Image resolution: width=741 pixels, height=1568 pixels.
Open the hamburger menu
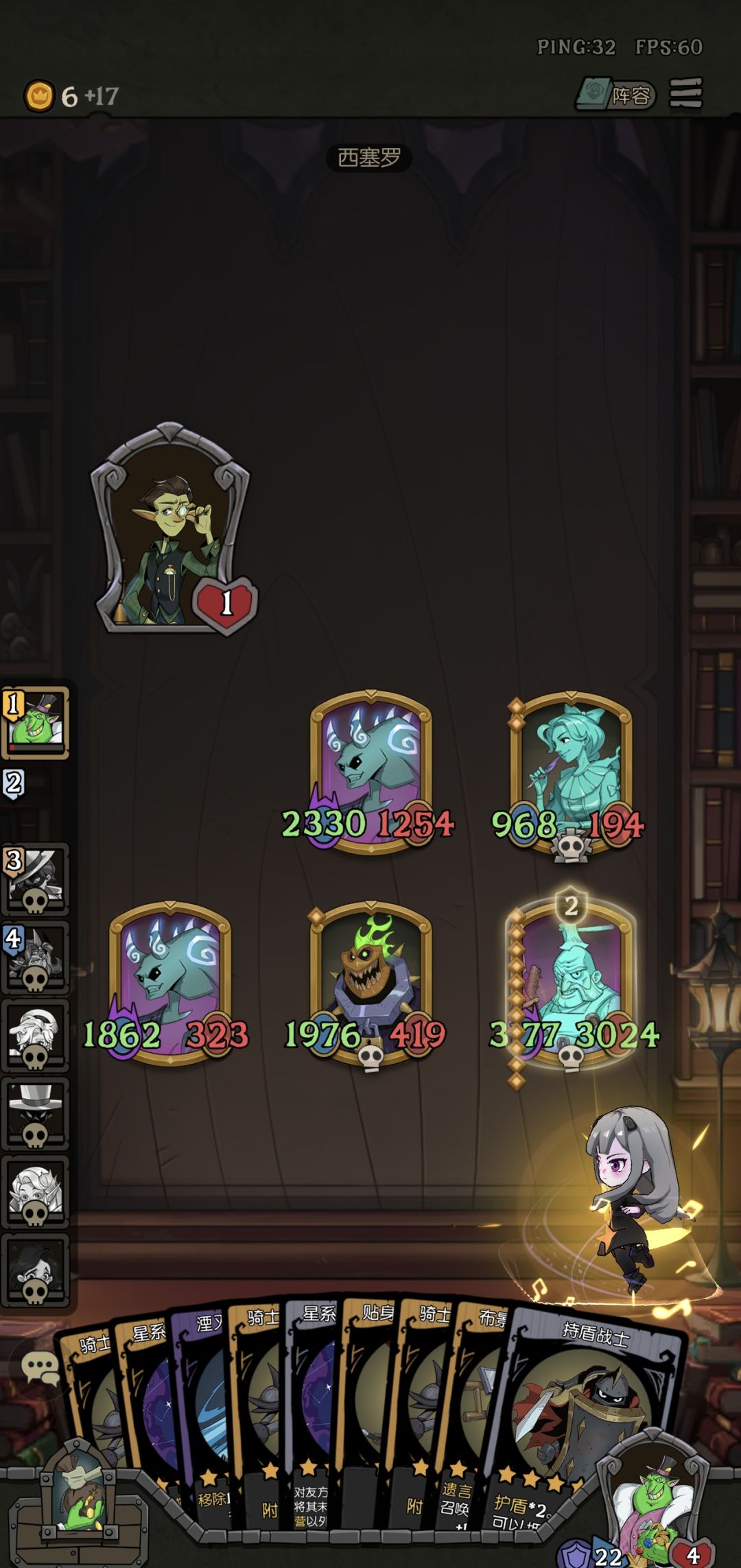click(x=686, y=93)
